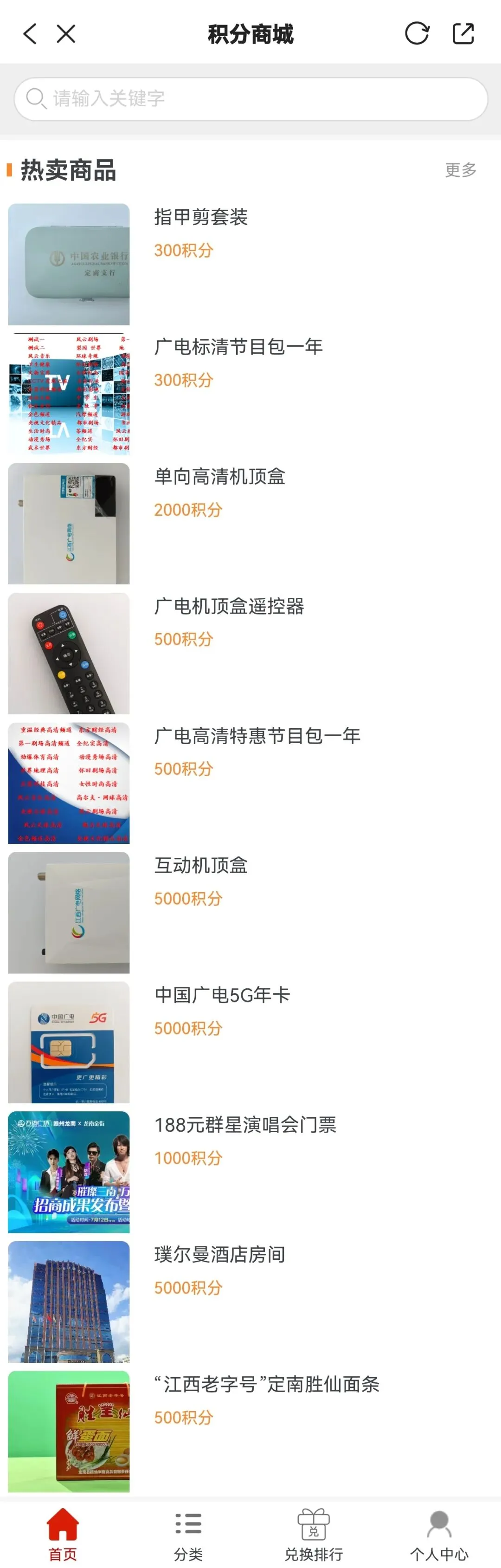
Task: Open the 互动机顶盒 product
Action: click(250, 913)
